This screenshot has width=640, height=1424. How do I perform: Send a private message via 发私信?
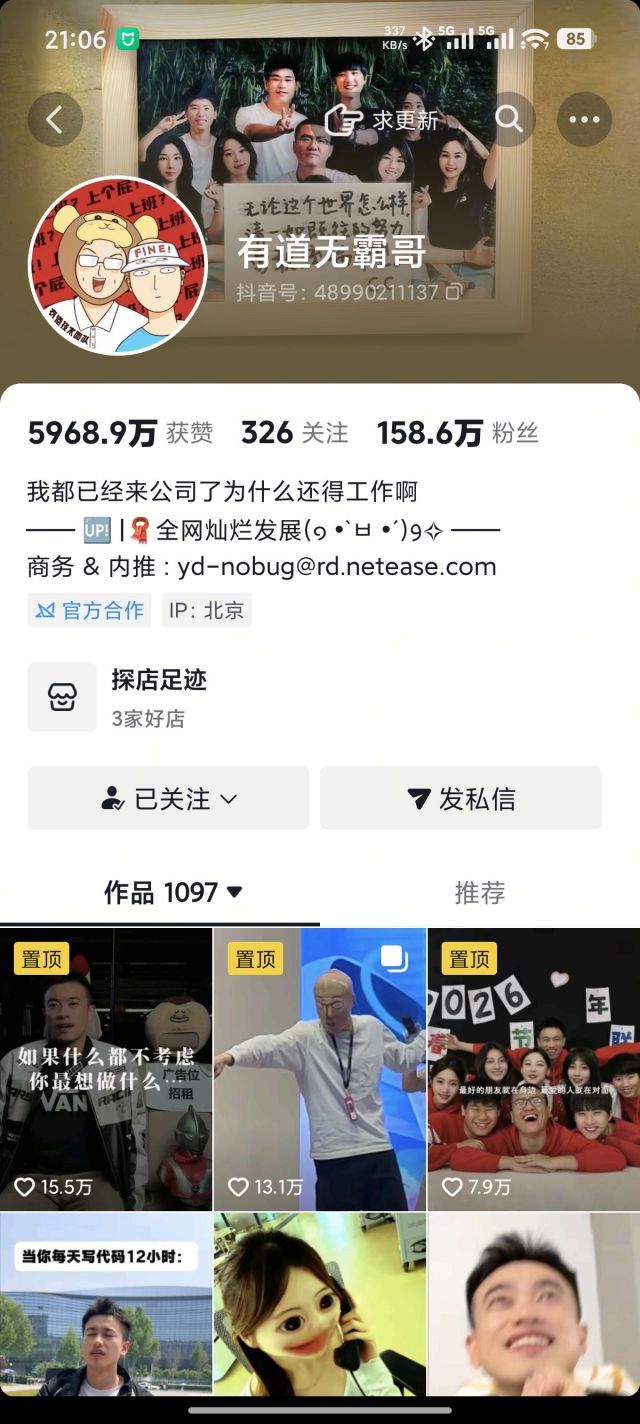pyautogui.click(x=461, y=798)
